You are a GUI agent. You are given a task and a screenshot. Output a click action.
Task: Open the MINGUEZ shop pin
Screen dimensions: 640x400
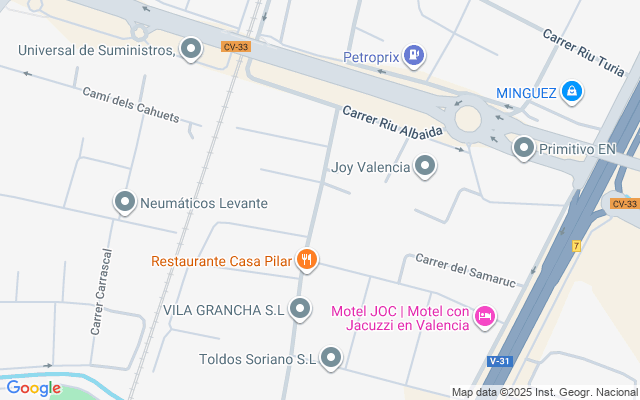pyautogui.click(x=571, y=92)
